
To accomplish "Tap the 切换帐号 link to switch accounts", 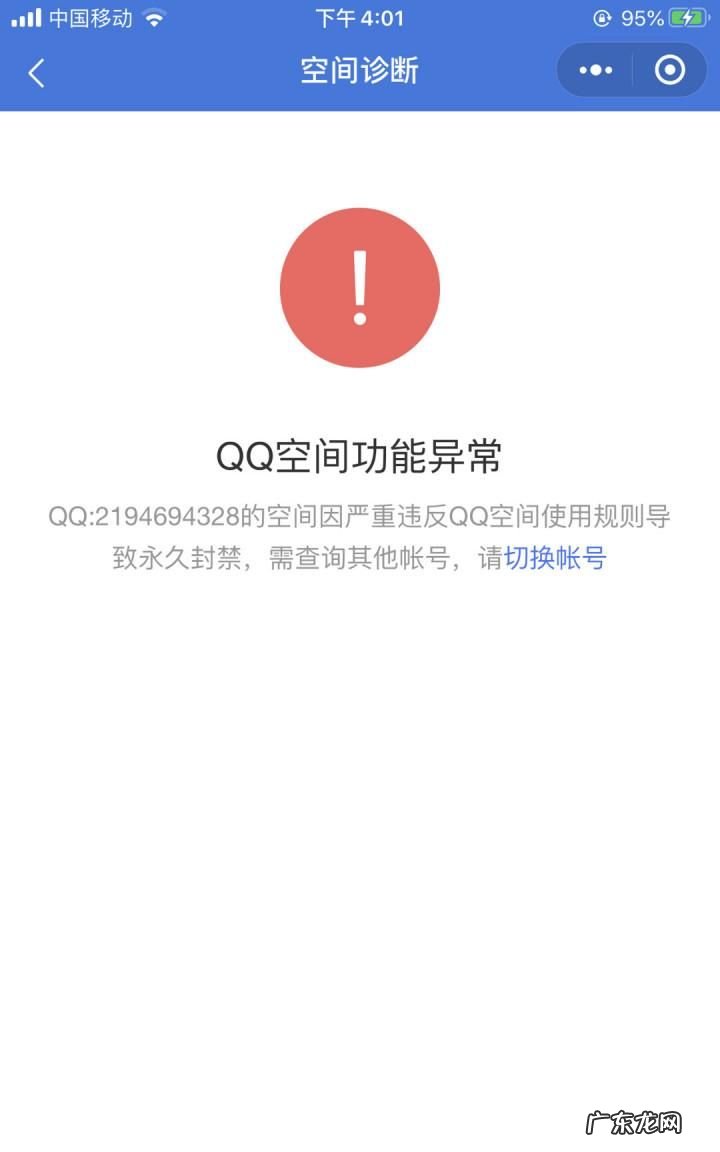I will [555, 558].
